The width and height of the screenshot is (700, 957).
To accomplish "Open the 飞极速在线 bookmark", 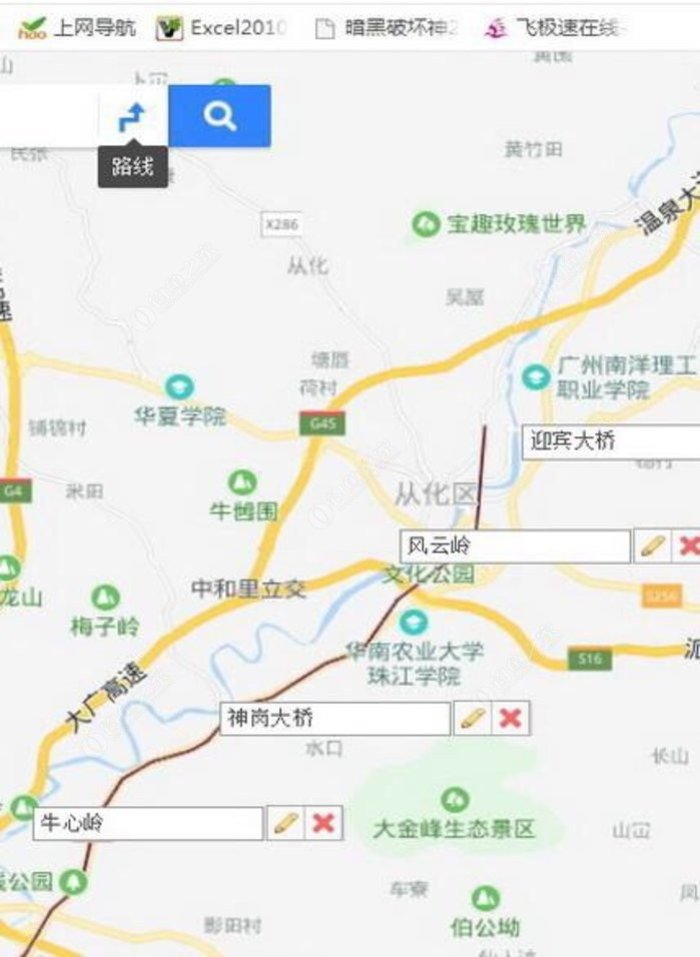I will [x=555, y=28].
